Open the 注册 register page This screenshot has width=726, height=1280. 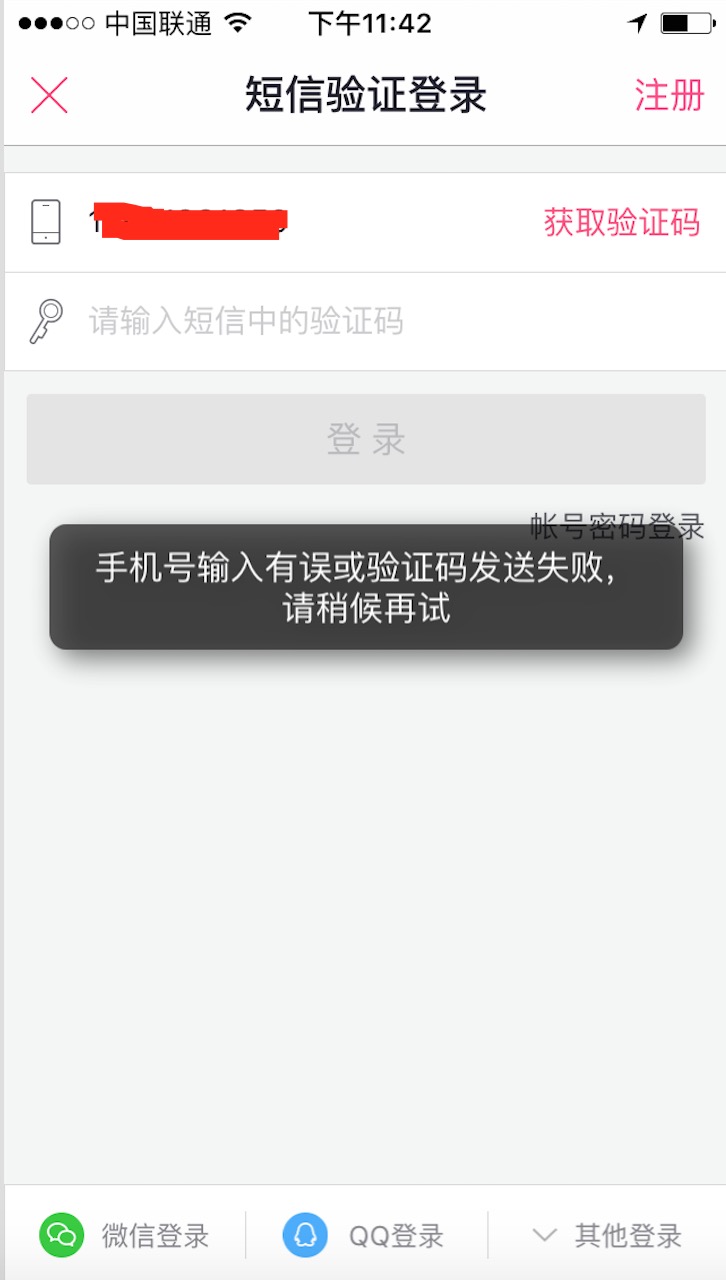click(669, 95)
